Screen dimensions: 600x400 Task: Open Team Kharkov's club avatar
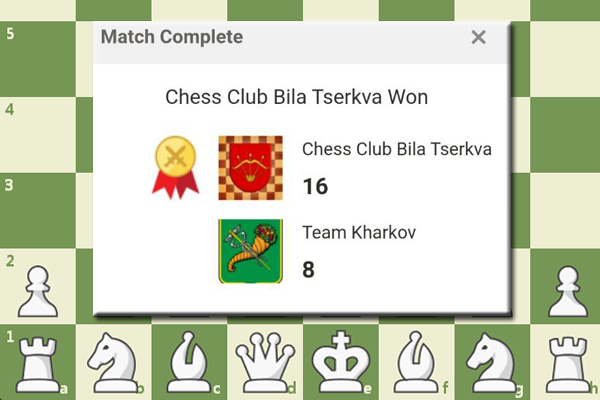click(250, 251)
